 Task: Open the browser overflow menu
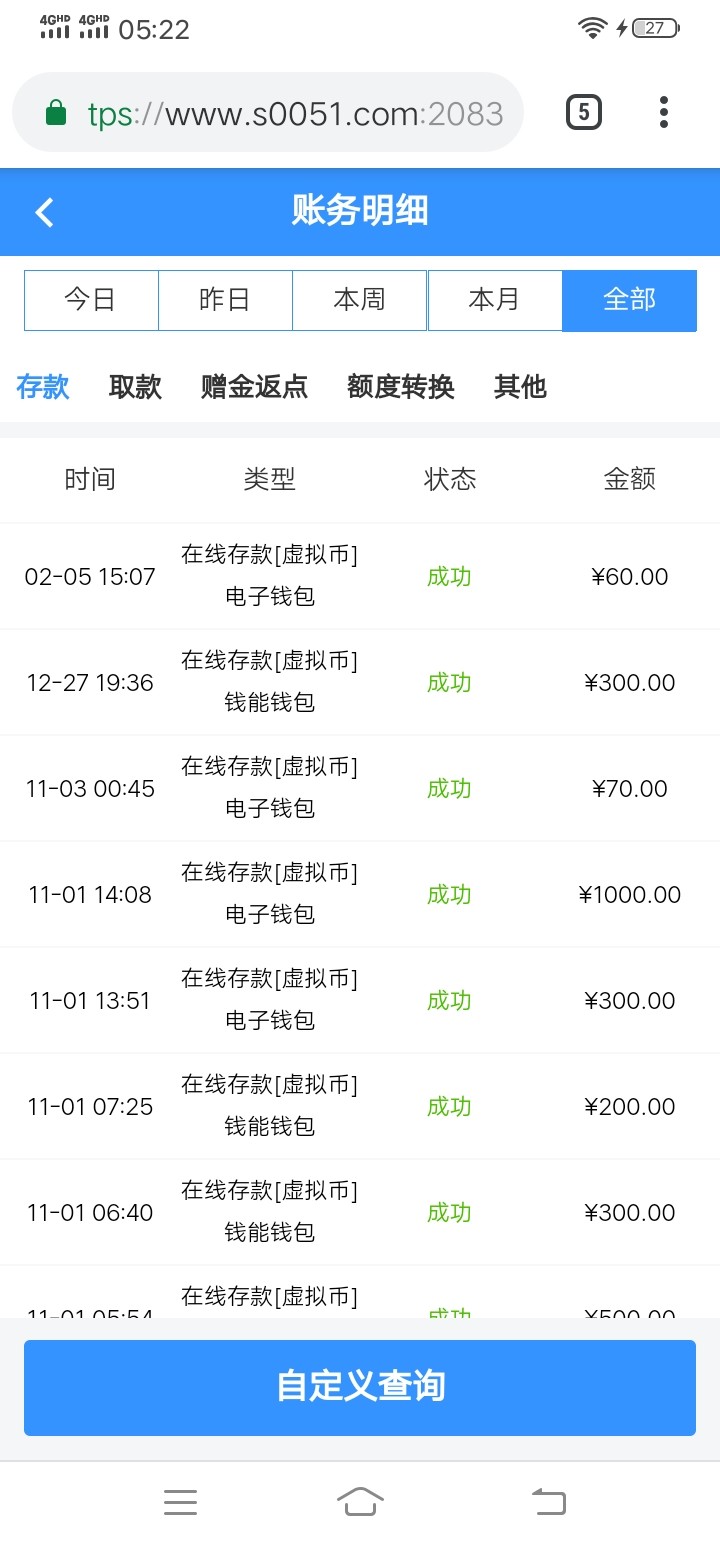(664, 112)
